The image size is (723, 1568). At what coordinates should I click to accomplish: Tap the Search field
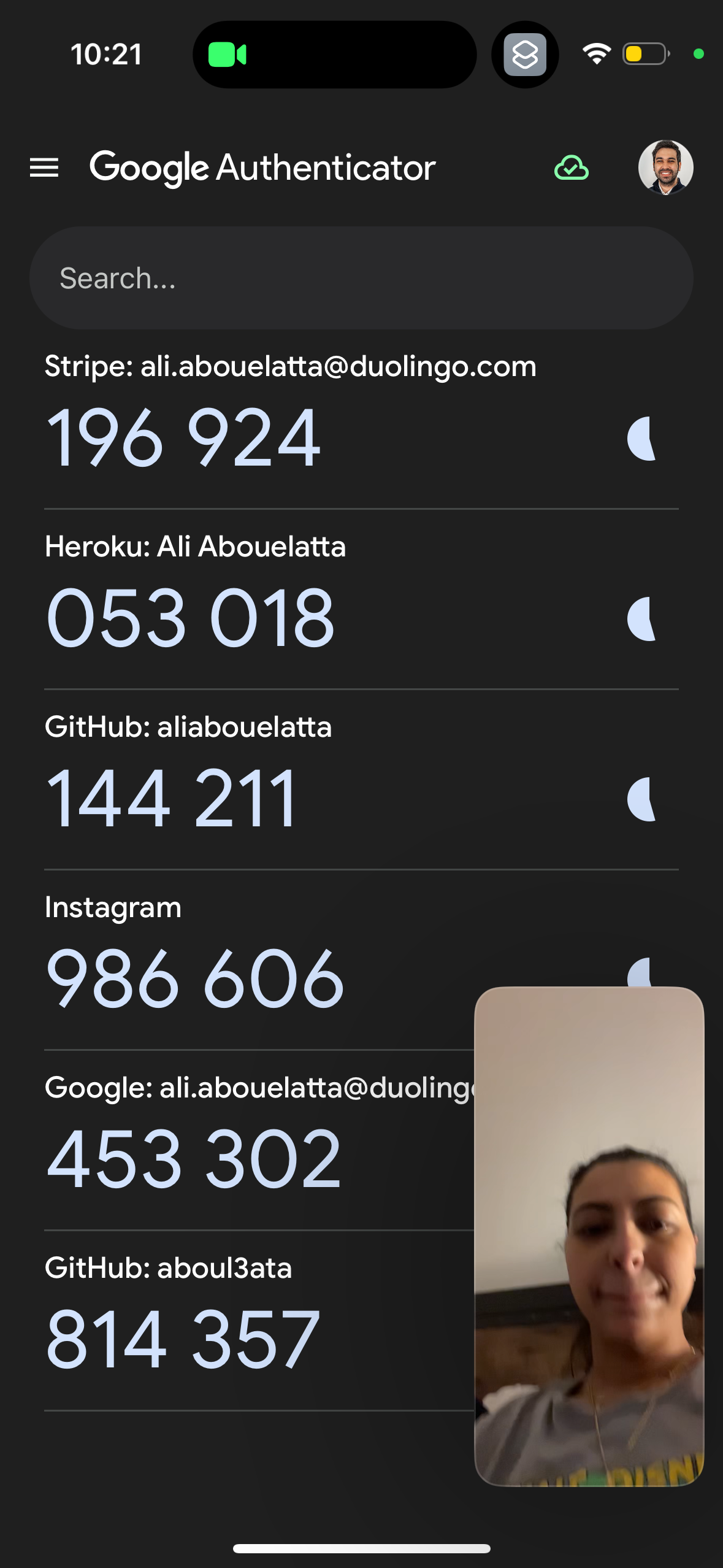362,277
